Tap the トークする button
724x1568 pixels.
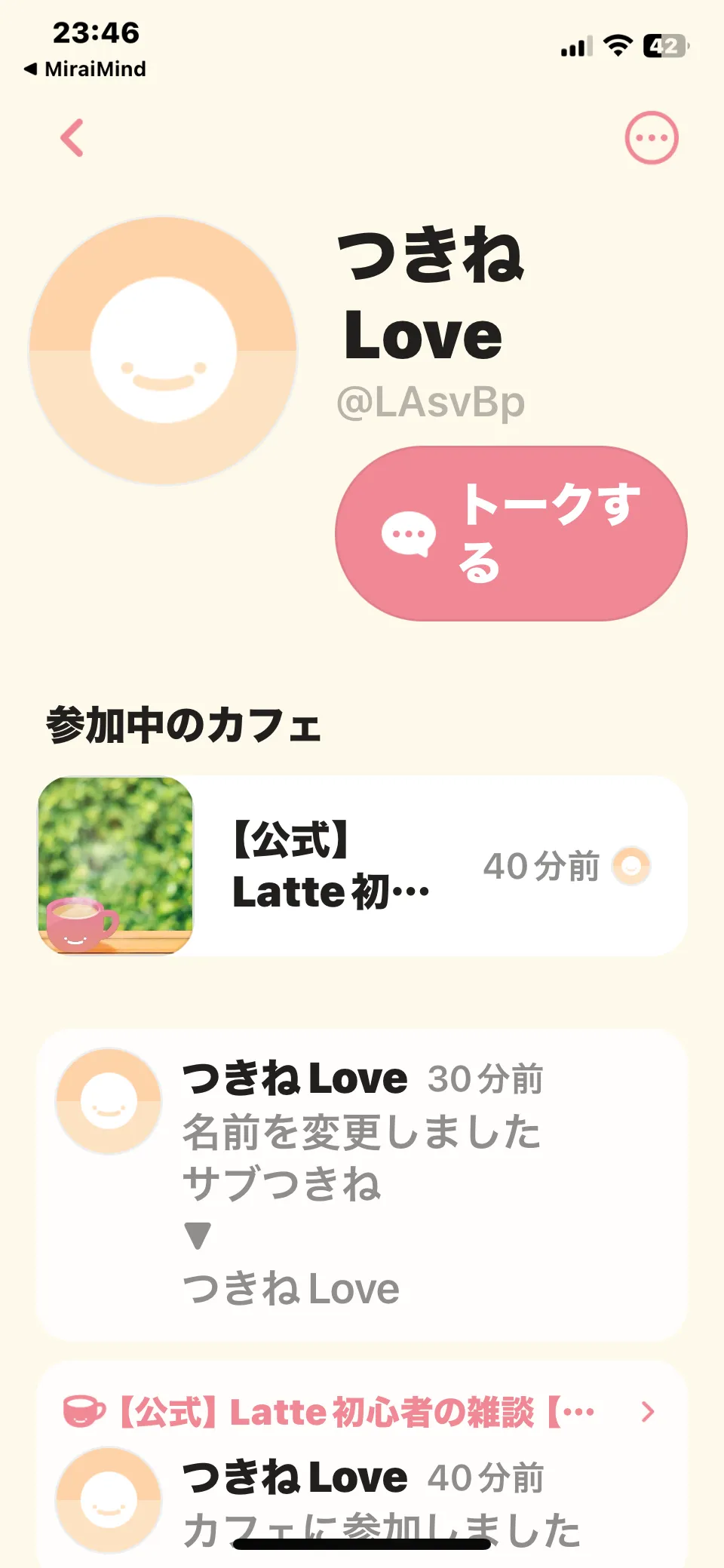511,533
